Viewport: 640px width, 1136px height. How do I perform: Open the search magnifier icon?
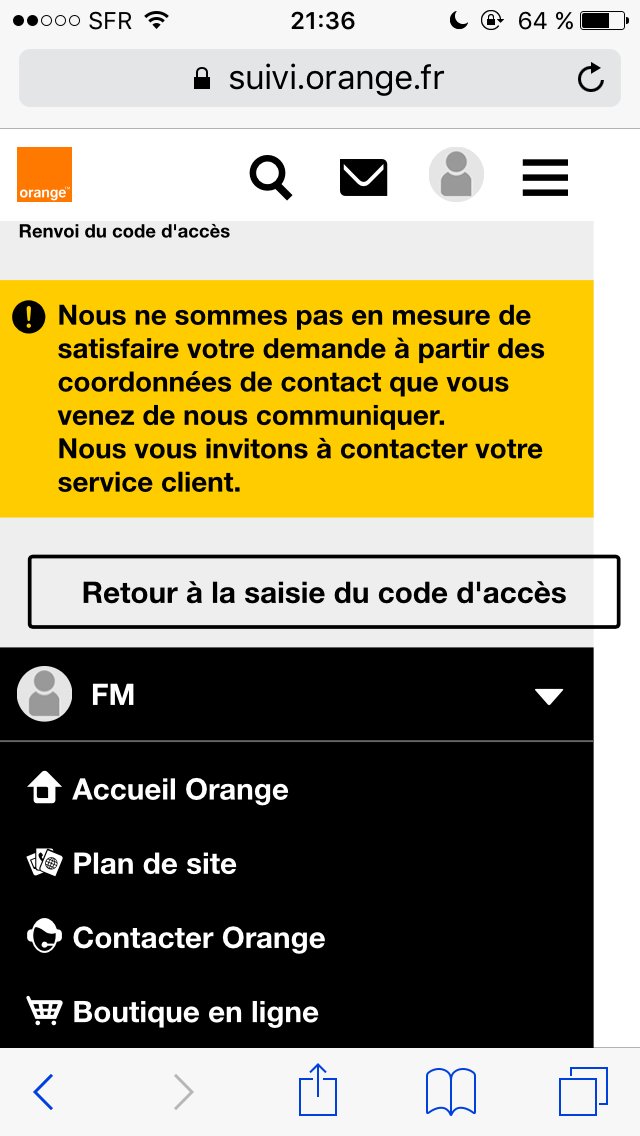[x=270, y=177]
